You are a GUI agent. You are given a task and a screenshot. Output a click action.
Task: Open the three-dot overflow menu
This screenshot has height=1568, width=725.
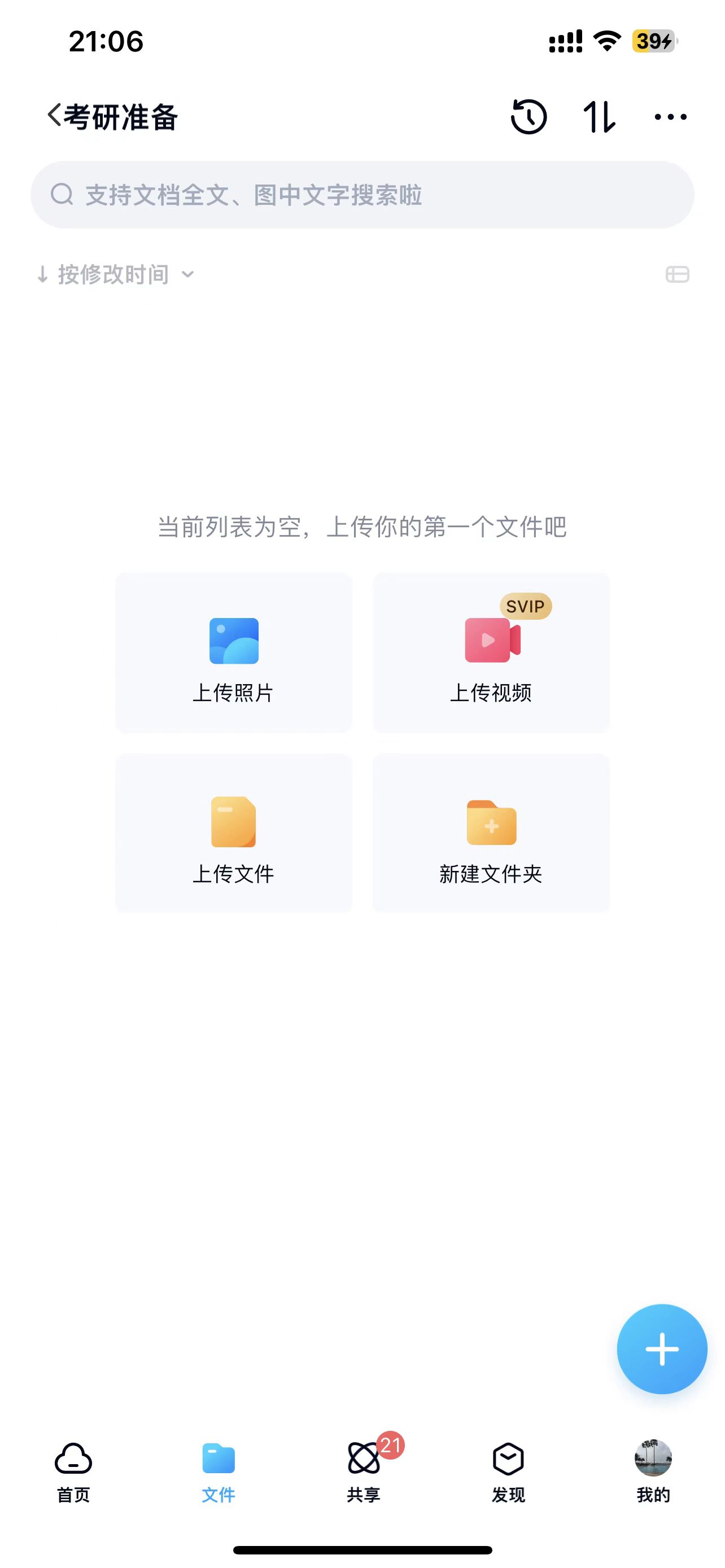click(670, 116)
